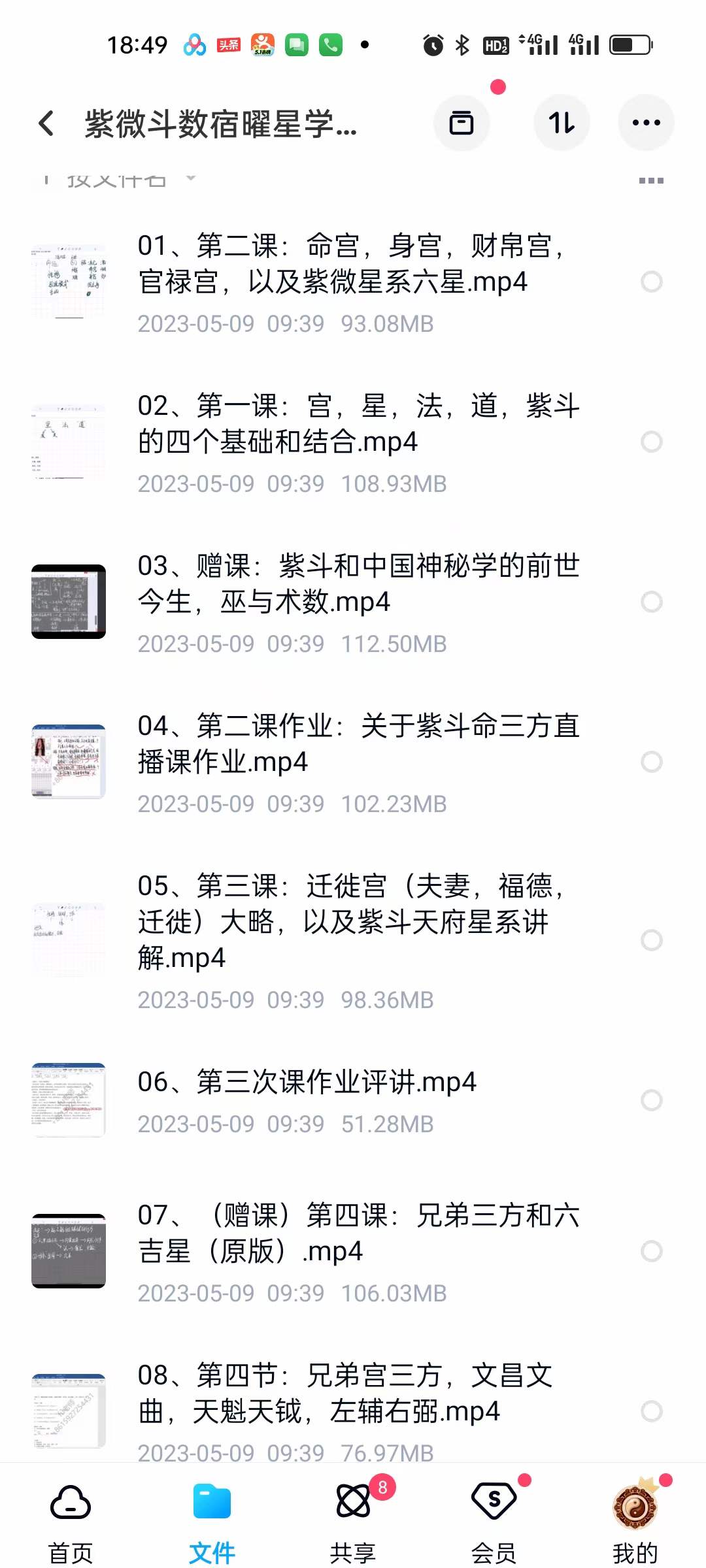The width and height of the screenshot is (706, 1568).
Task: Open the 共享 share icon showing badge 8
Action: point(353,1504)
